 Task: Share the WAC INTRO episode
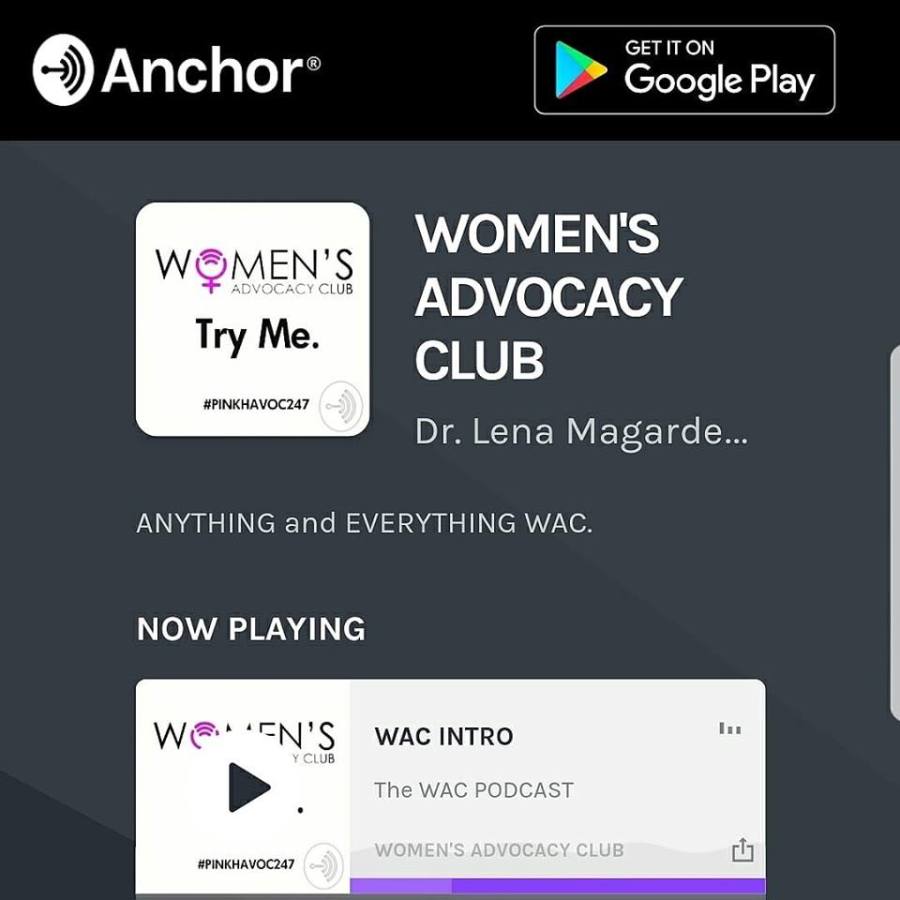pos(741,850)
